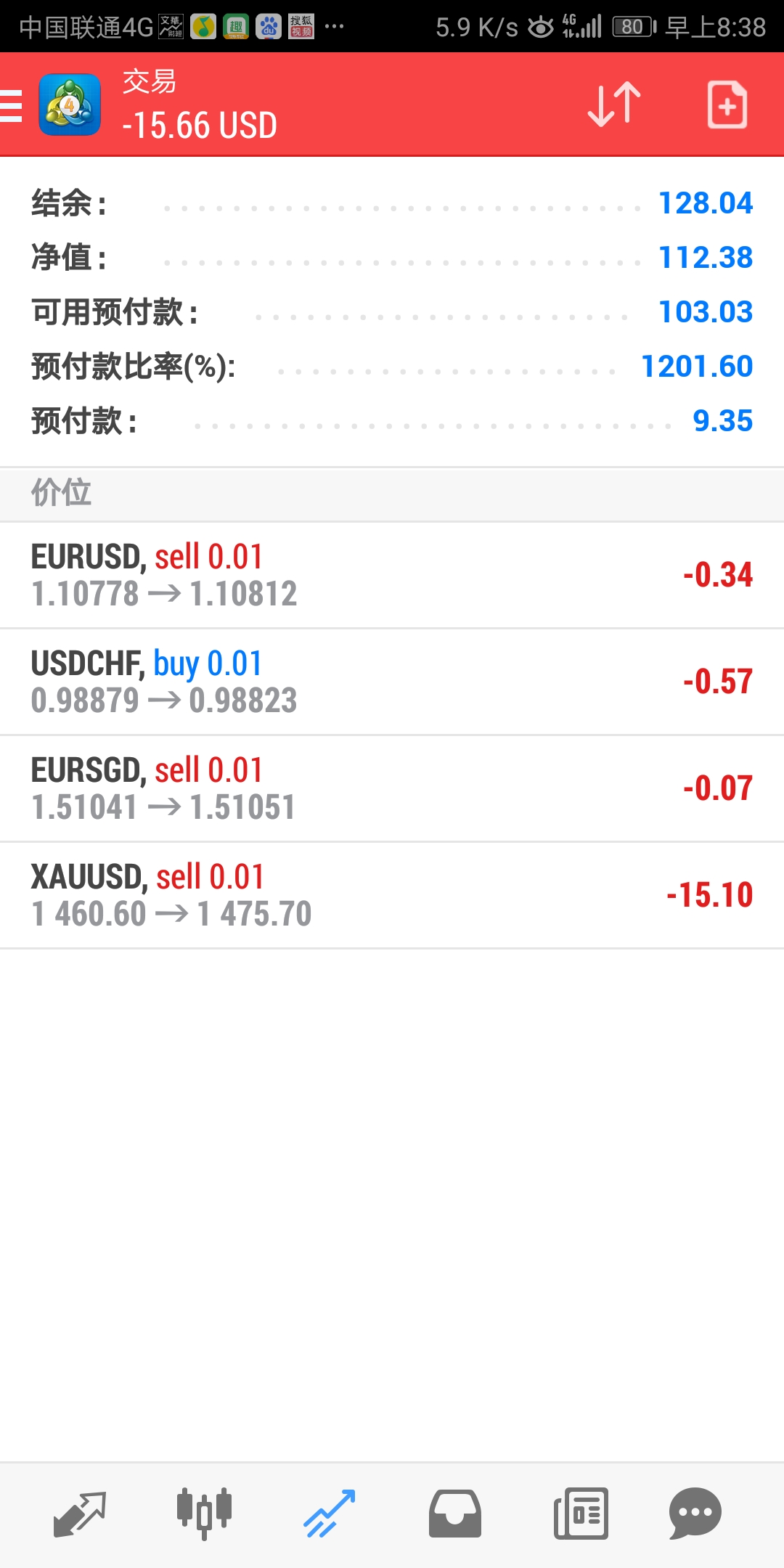The height and width of the screenshot is (1568, 784).
Task: Select the EURSGD sell position
Action: point(392,789)
